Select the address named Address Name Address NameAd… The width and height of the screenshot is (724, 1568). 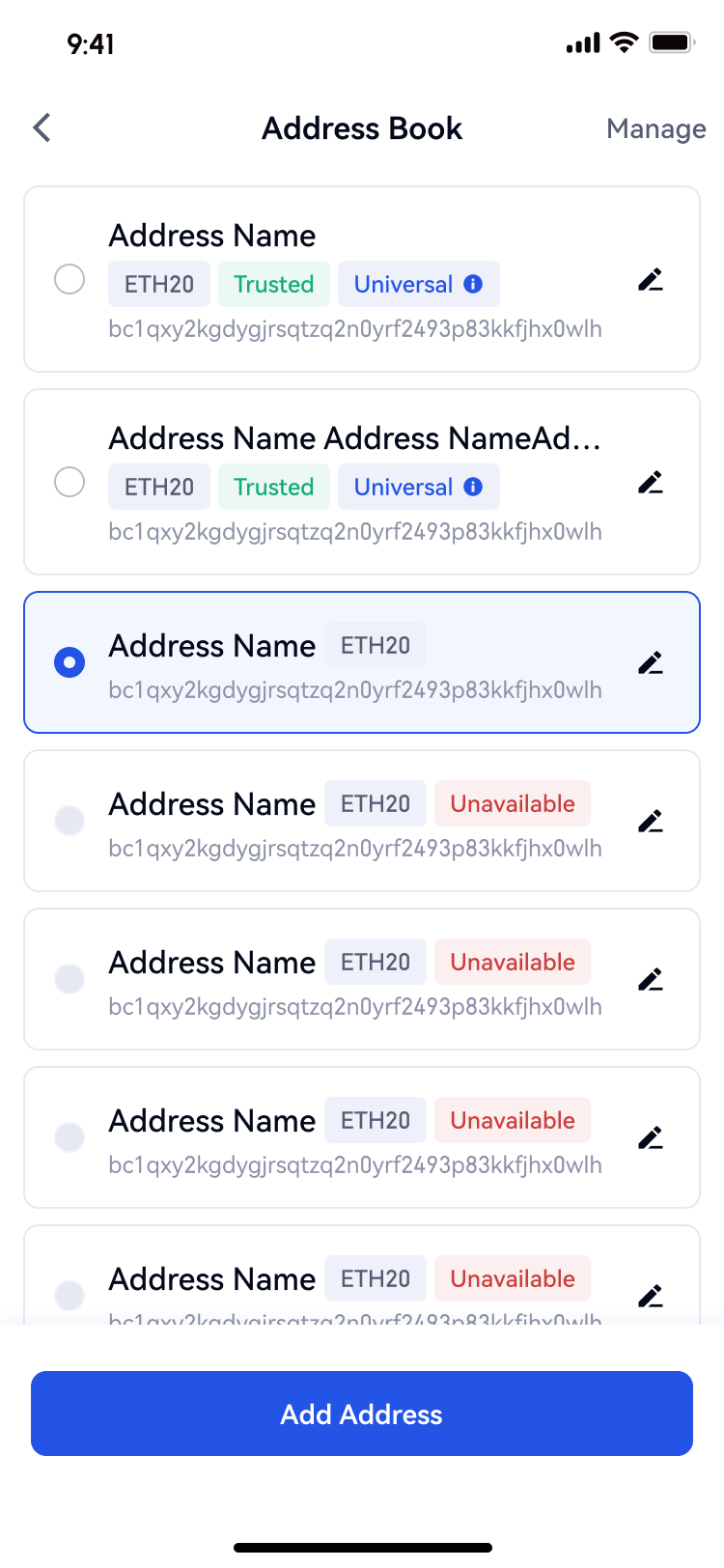pos(70,482)
